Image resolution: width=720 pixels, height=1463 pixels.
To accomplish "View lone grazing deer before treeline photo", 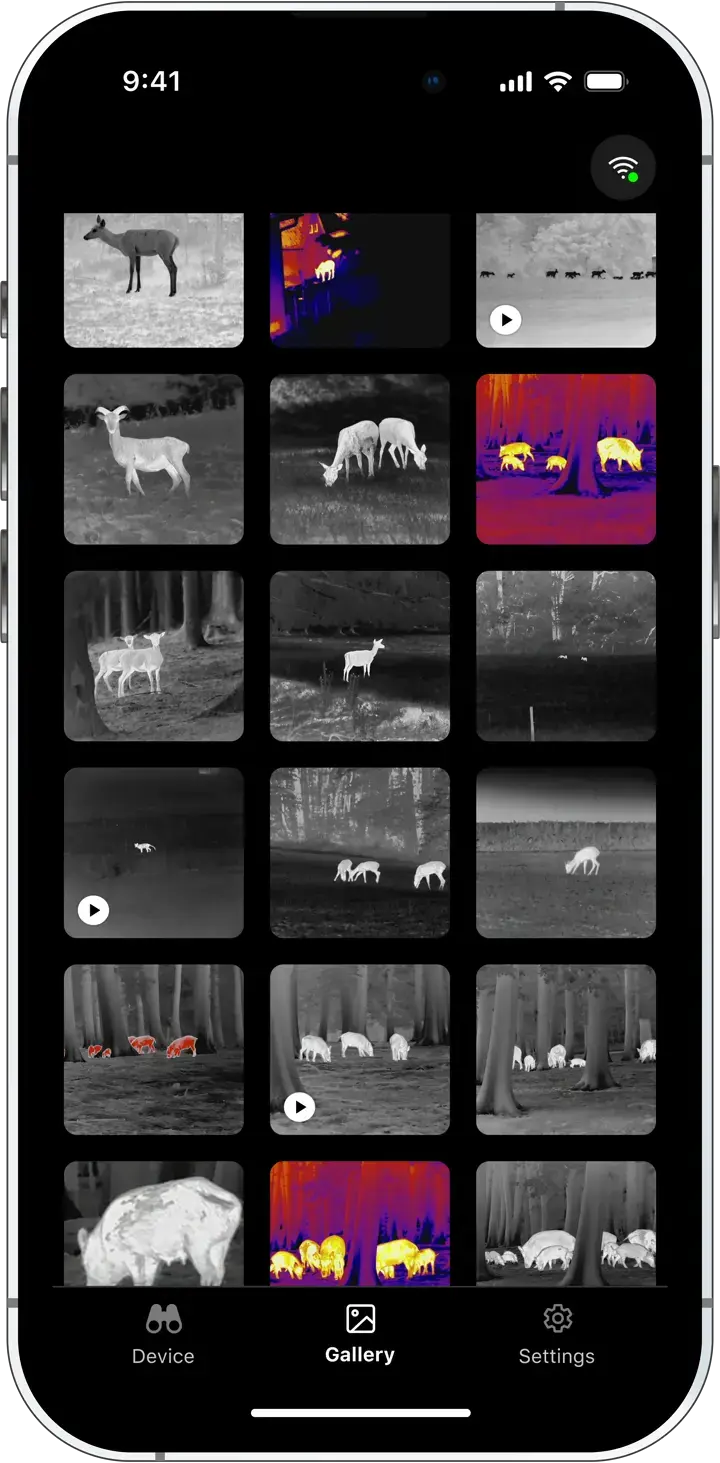I will pyautogui.click(x=566, y=852).
